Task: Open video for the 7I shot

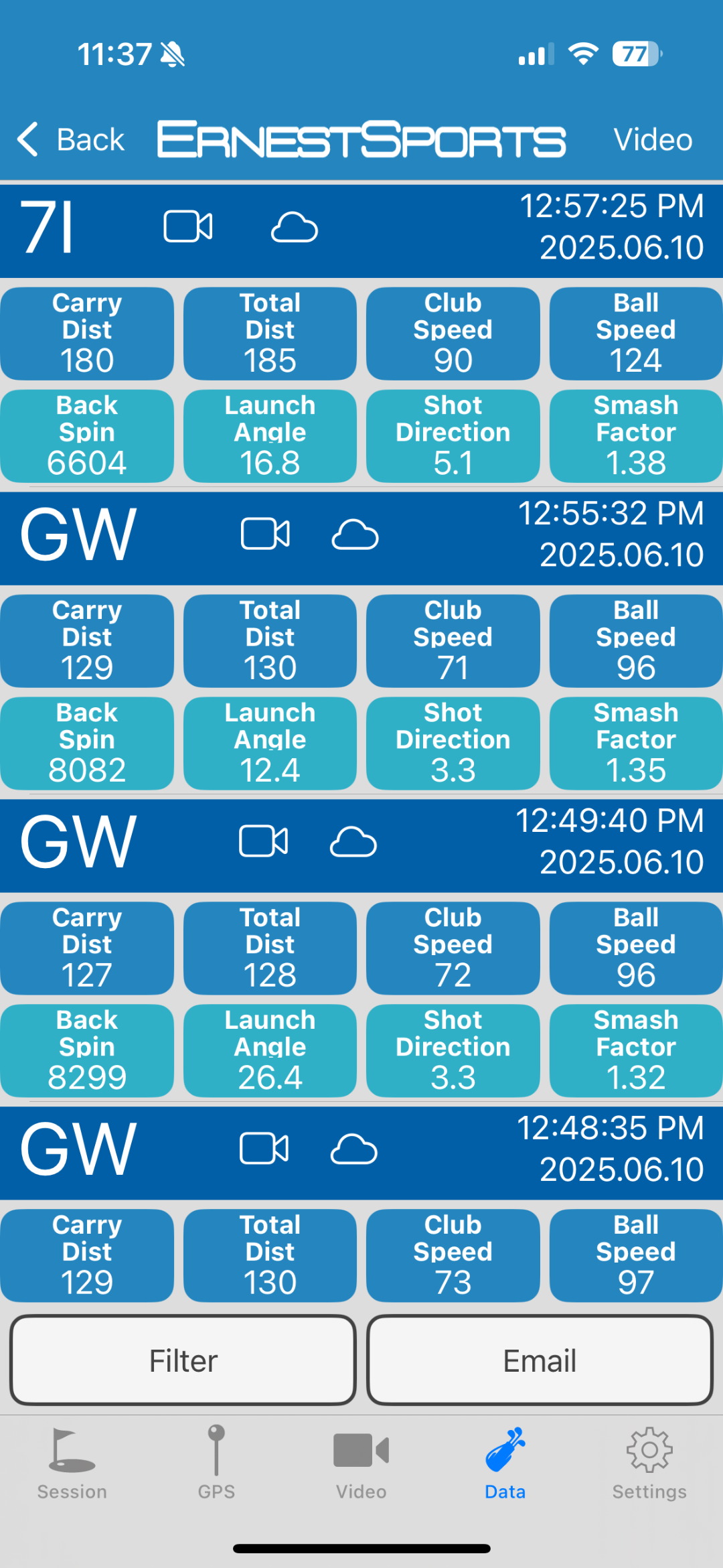Action: click(188, 226)
